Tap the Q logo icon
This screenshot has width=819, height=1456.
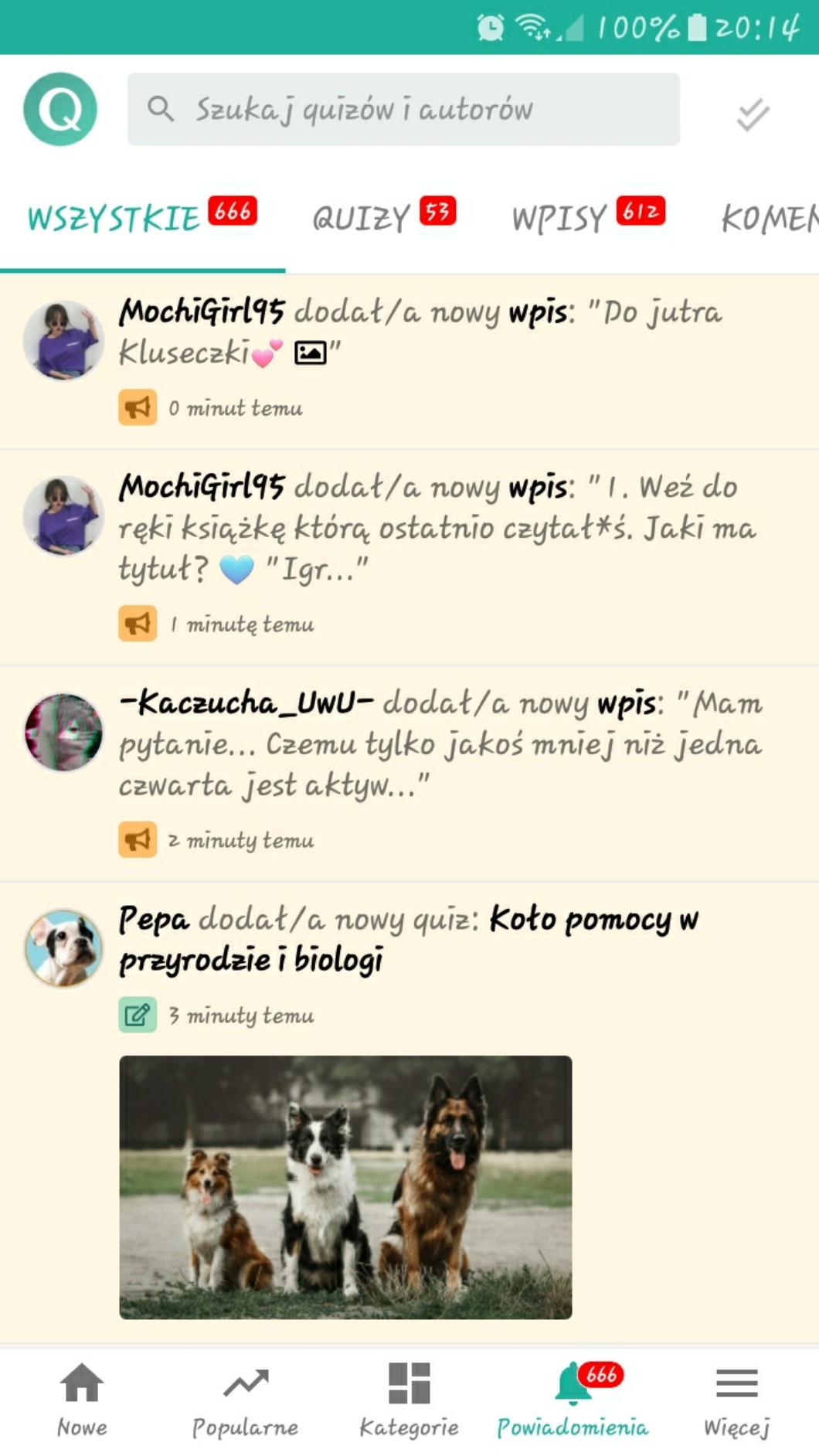[60, 109]
